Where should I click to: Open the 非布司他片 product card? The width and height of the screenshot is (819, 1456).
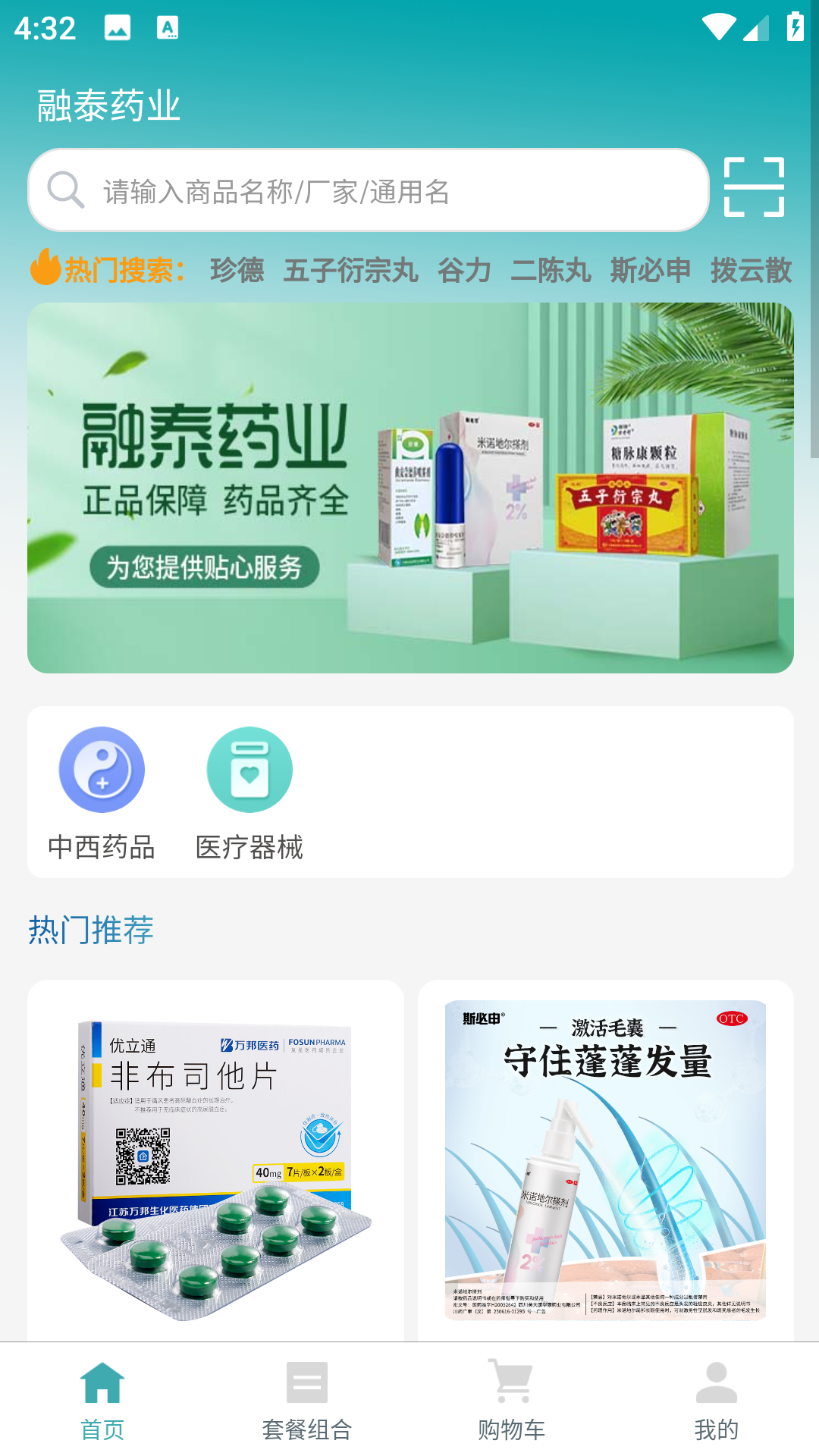click(215, 1160)
